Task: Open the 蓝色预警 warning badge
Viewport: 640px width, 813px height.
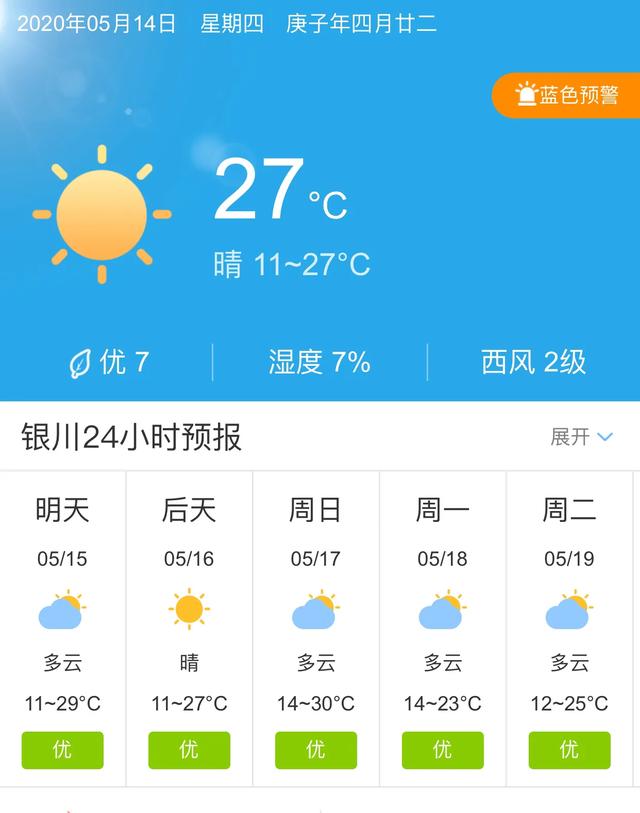Action: (568, 95)
